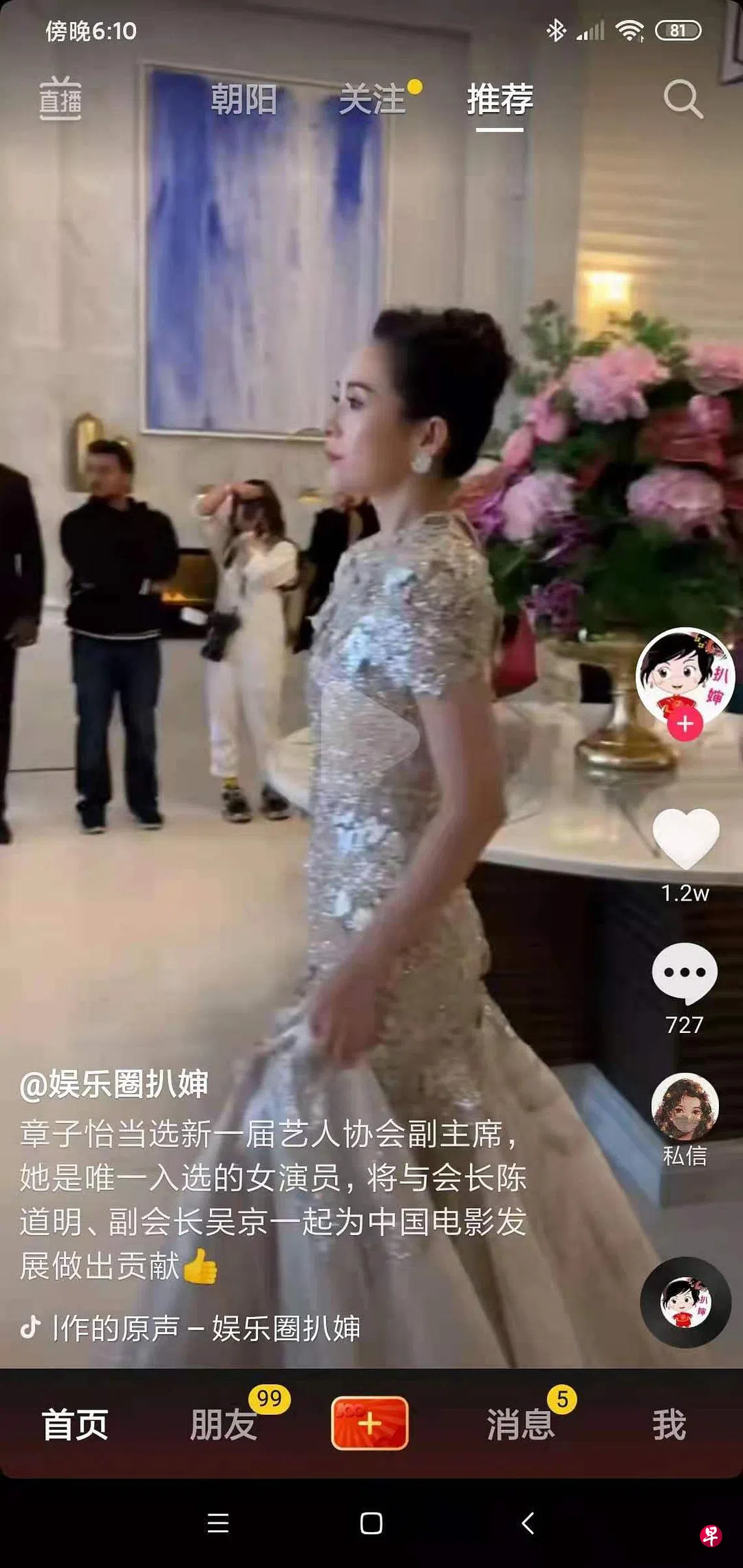The height and width of the screenshot is (1568, 743).
Task: Open the @娱乐圈扒婶 username link
Action: tap(114, 1085)
